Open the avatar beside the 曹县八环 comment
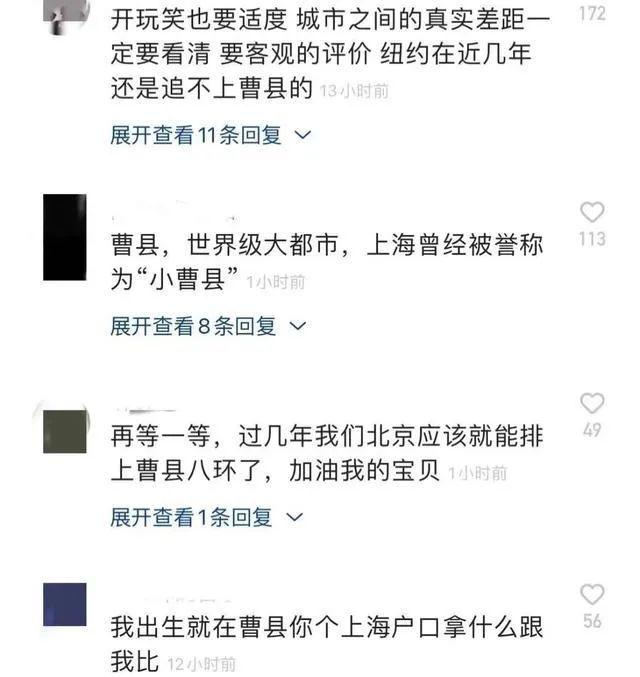Viewport: 640px width, 677px height. click(x=65, y=427)
